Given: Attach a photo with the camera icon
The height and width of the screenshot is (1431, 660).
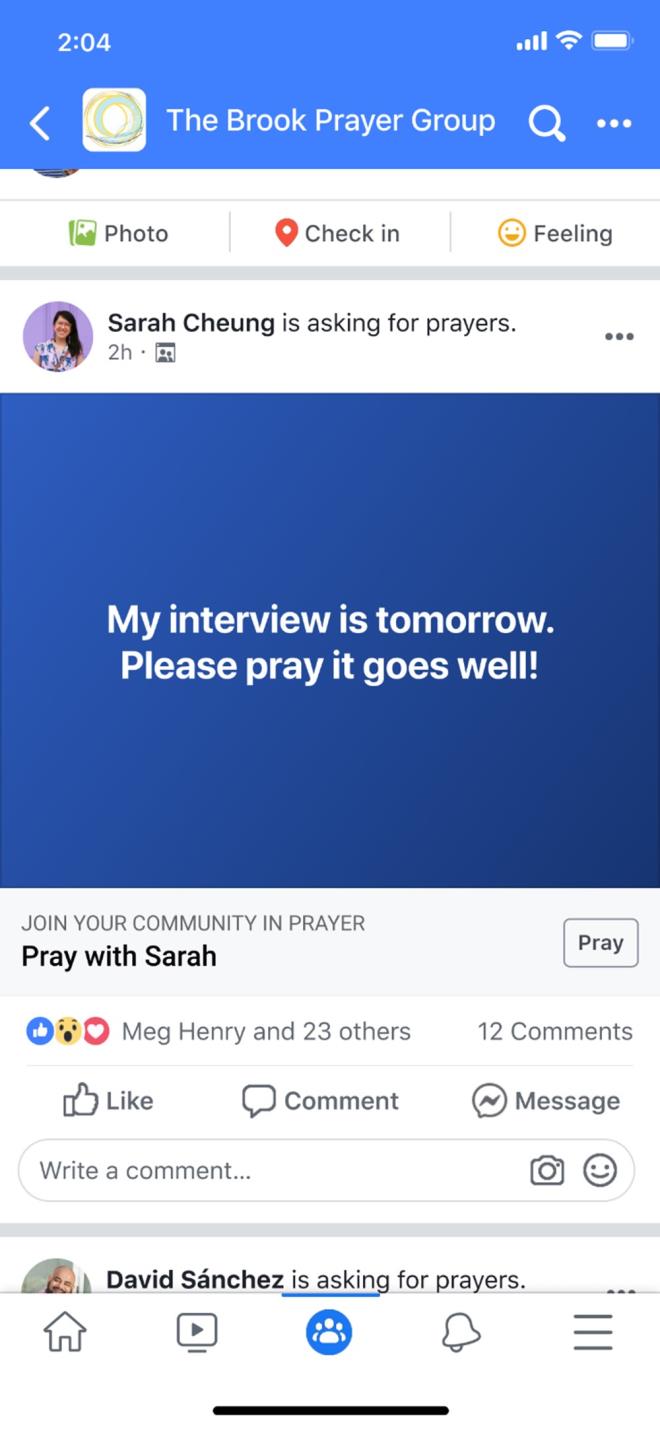Looking at the screenshot, I should (x=547, y=1170).
